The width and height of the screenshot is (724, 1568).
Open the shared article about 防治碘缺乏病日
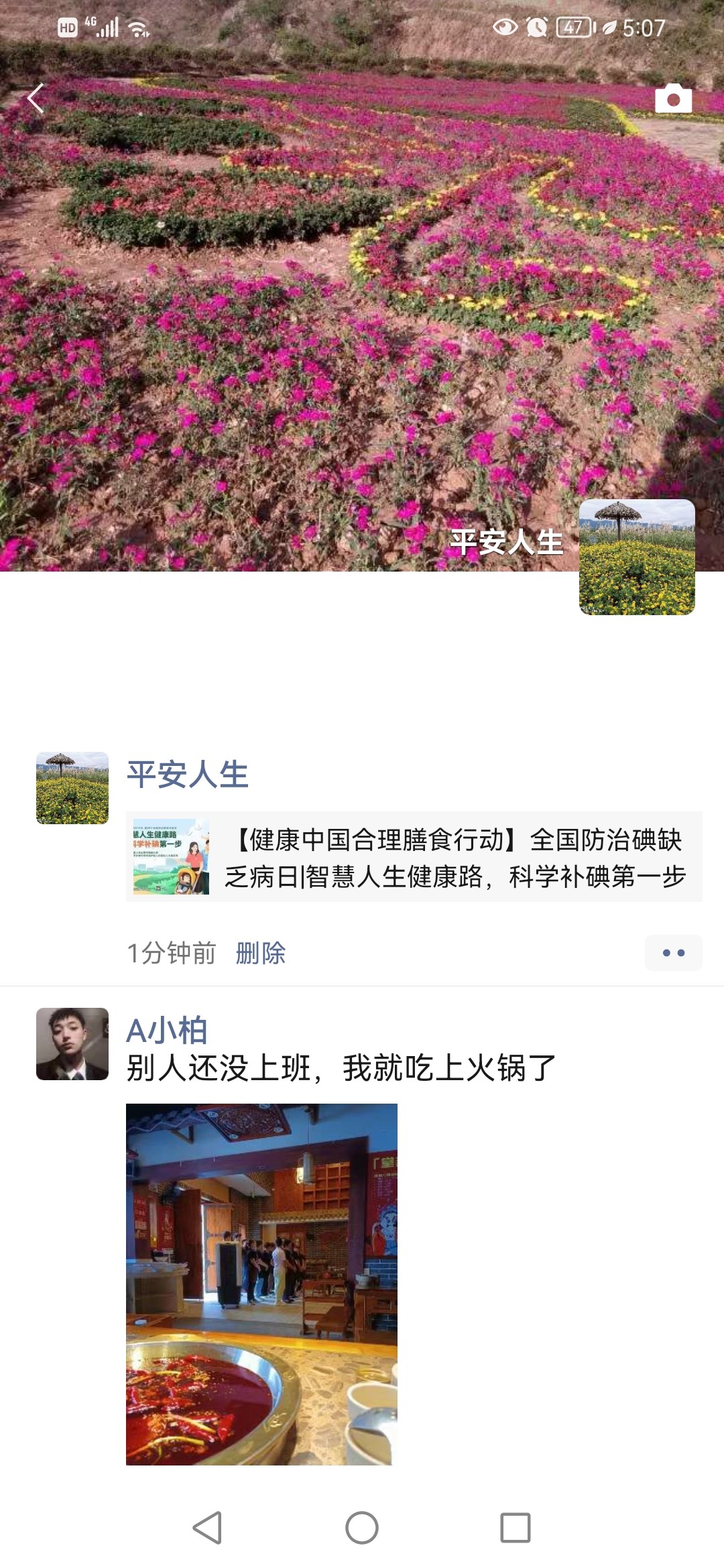point(414,857)
